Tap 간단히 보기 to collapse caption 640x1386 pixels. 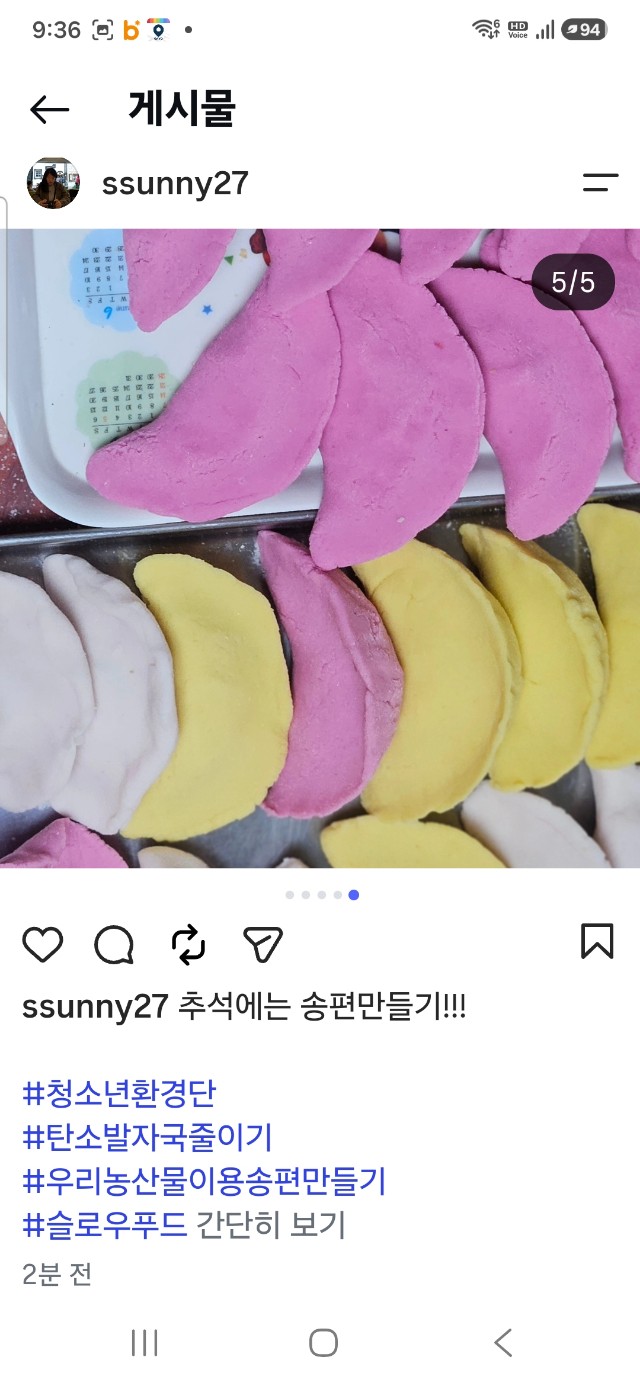pos(271,1225)
